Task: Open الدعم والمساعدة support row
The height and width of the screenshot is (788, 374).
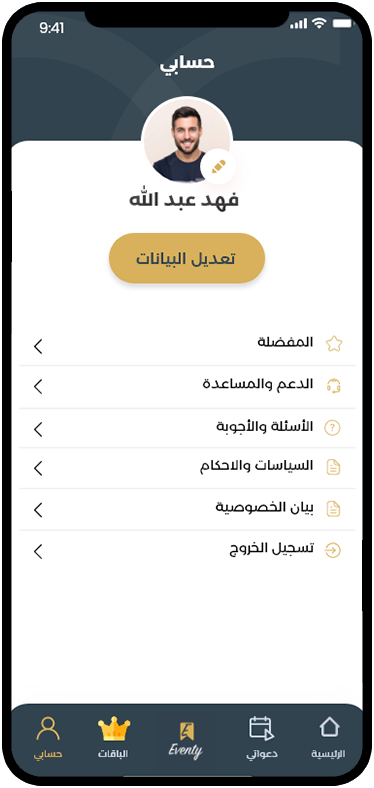Action: pos(187,386)
